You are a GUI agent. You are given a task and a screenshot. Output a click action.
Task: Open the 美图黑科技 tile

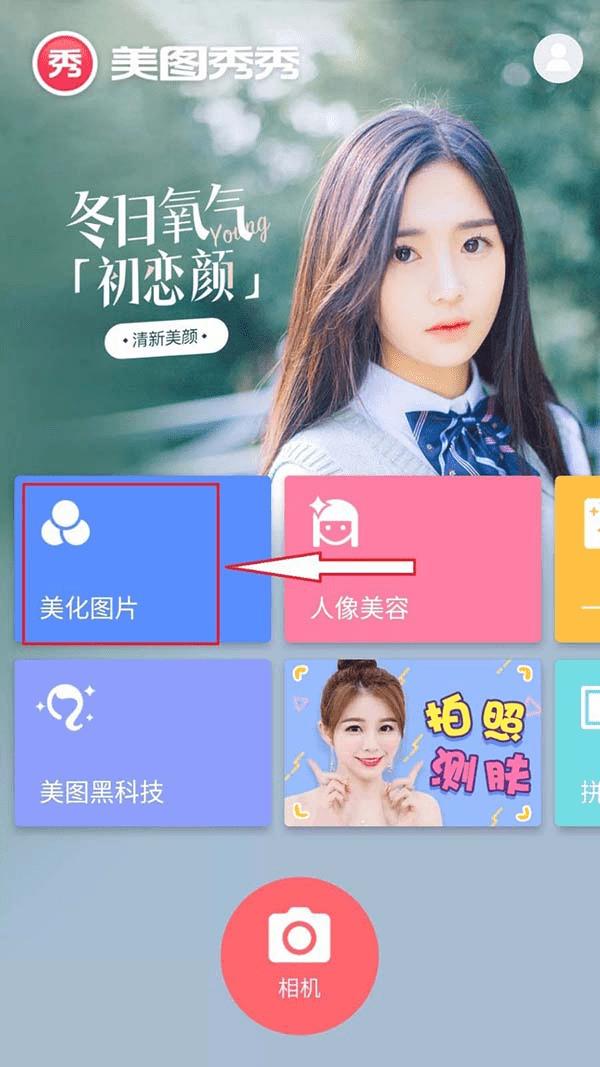[x=142, y=742]
